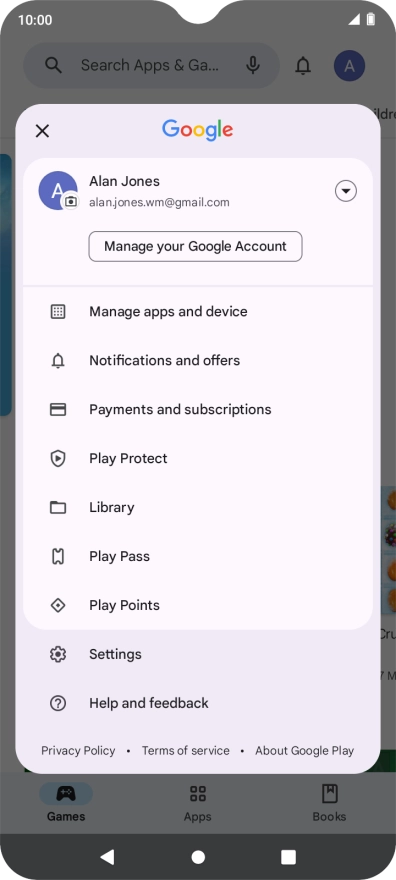Open Play Protect
Viewport: 396px width, 880px height.
click(197, 459)
